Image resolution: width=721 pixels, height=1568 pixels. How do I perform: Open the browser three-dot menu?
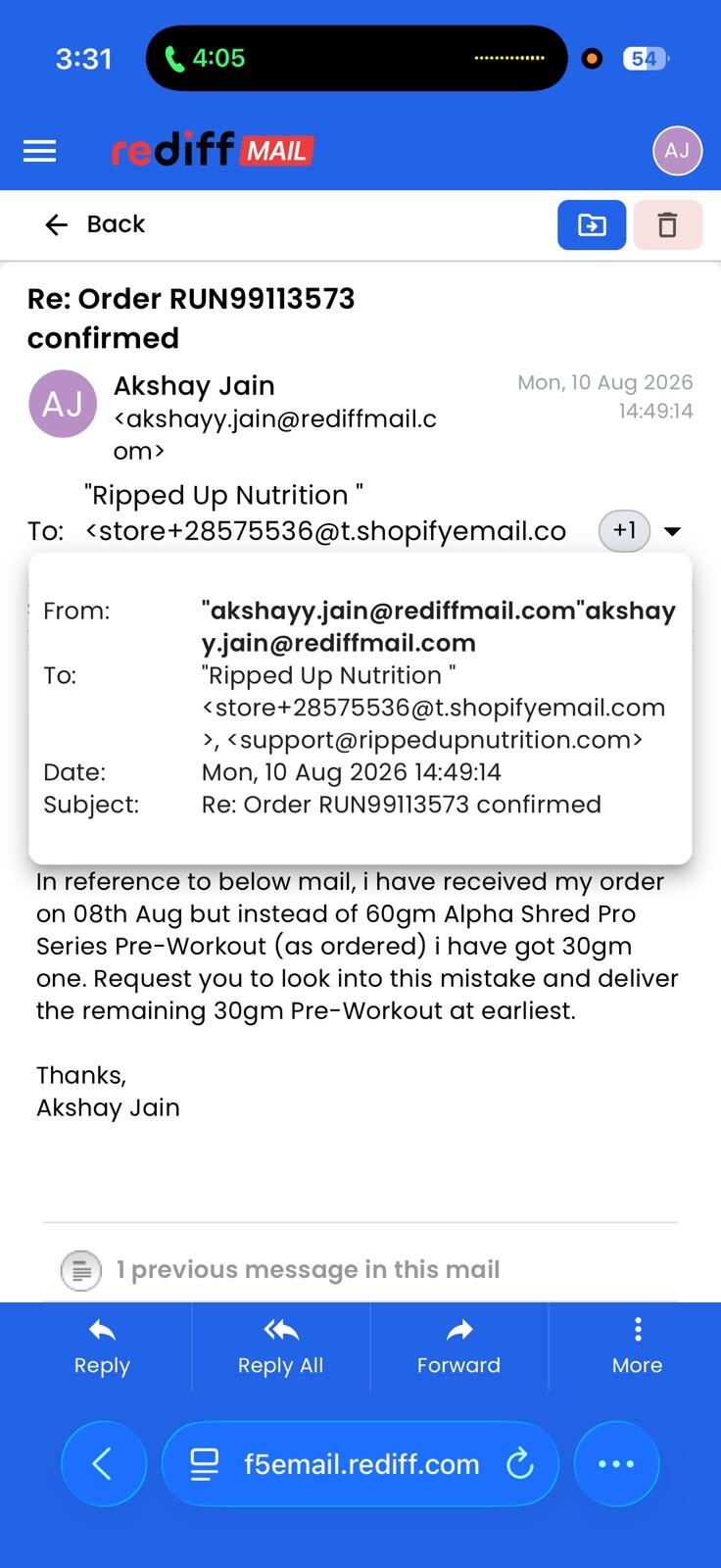coord(616,1464)
